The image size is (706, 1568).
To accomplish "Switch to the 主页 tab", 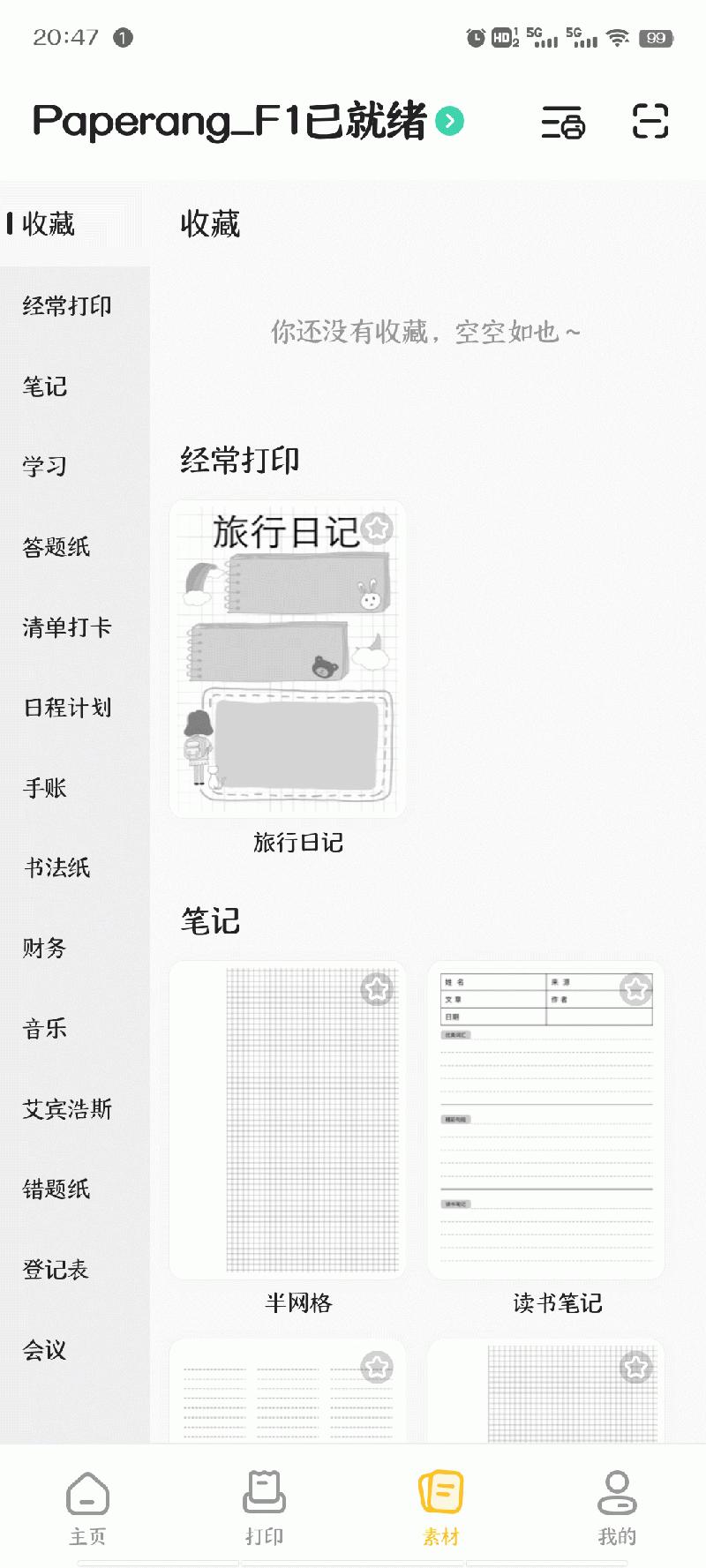I will tap(87, 1507).
